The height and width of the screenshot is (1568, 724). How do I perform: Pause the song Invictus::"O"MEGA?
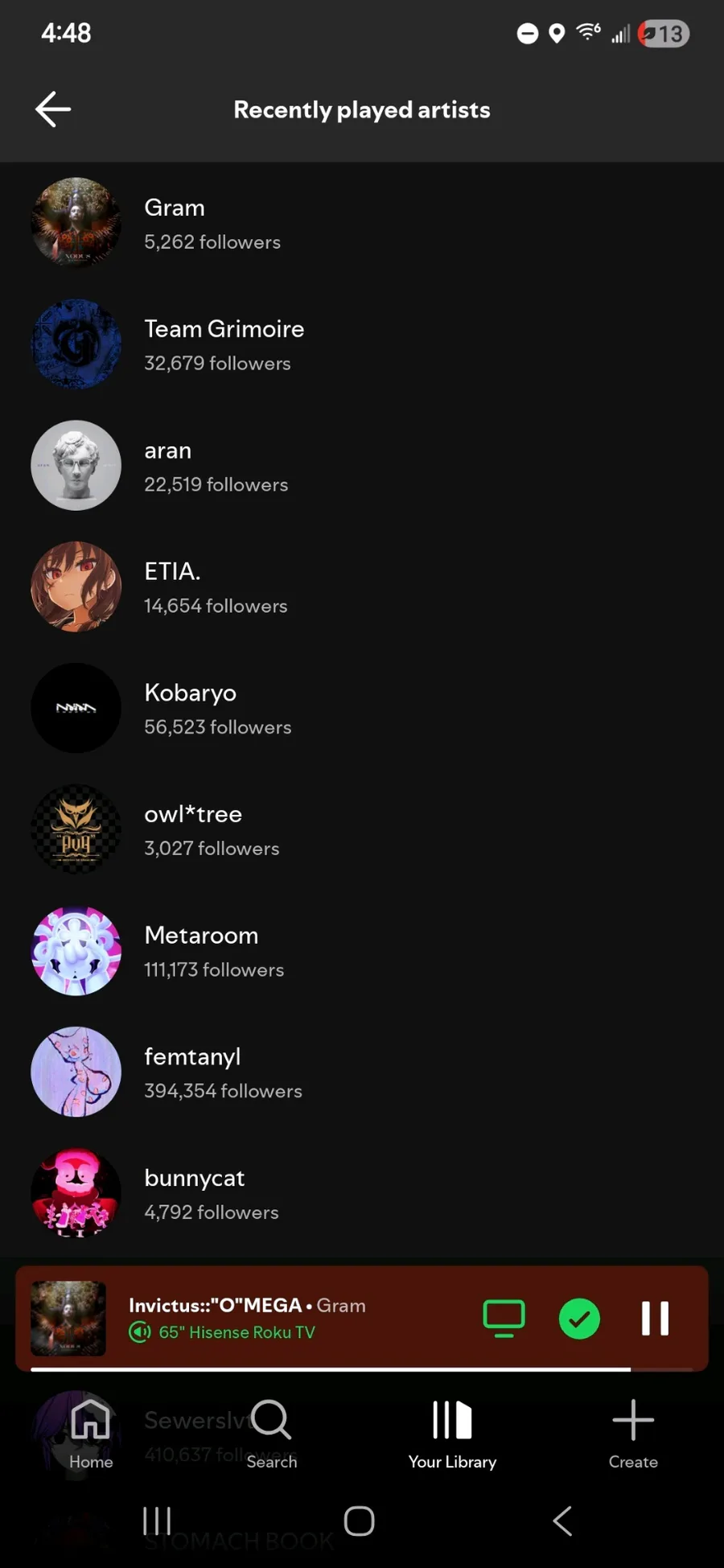(x=655, y=1319)
